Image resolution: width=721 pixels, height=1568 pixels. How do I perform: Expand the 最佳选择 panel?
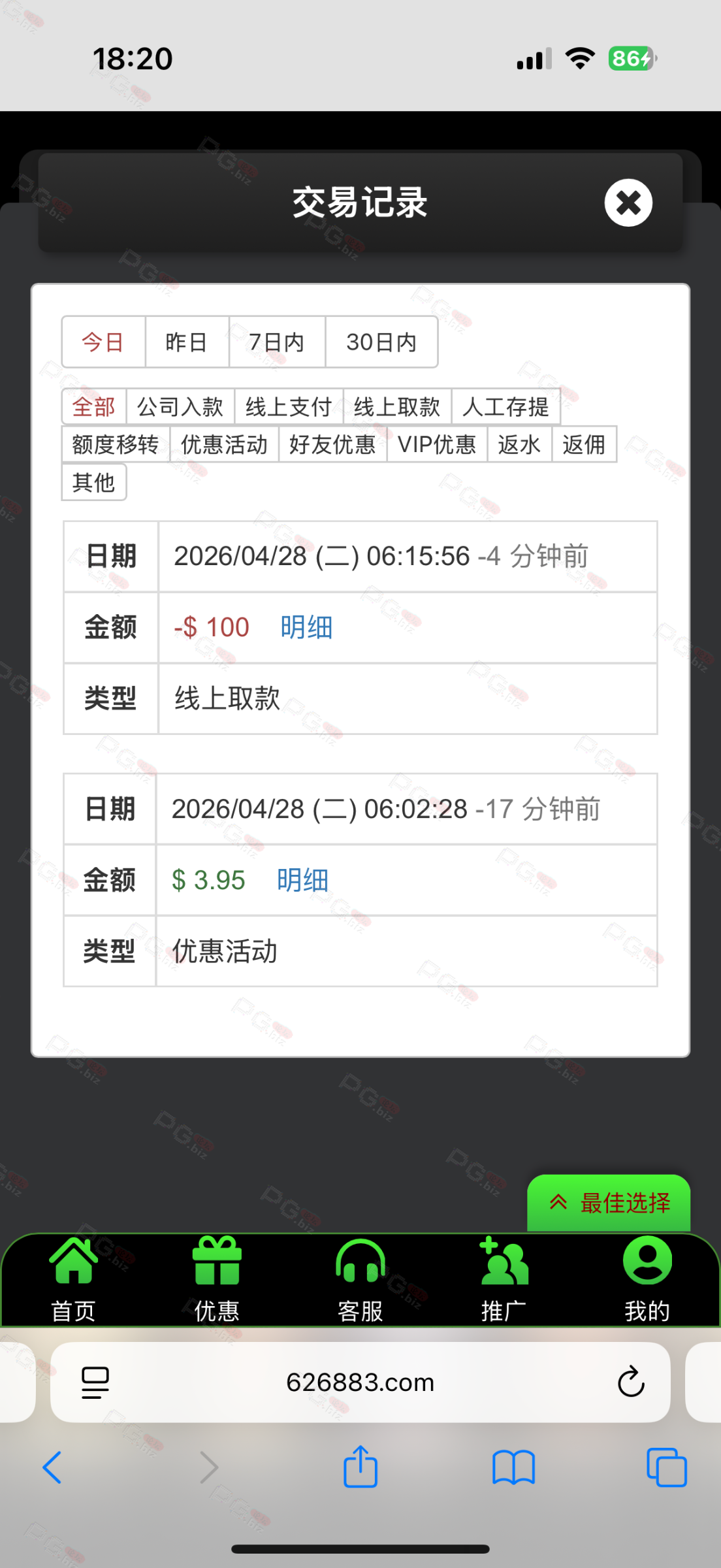pos(609,1203)
